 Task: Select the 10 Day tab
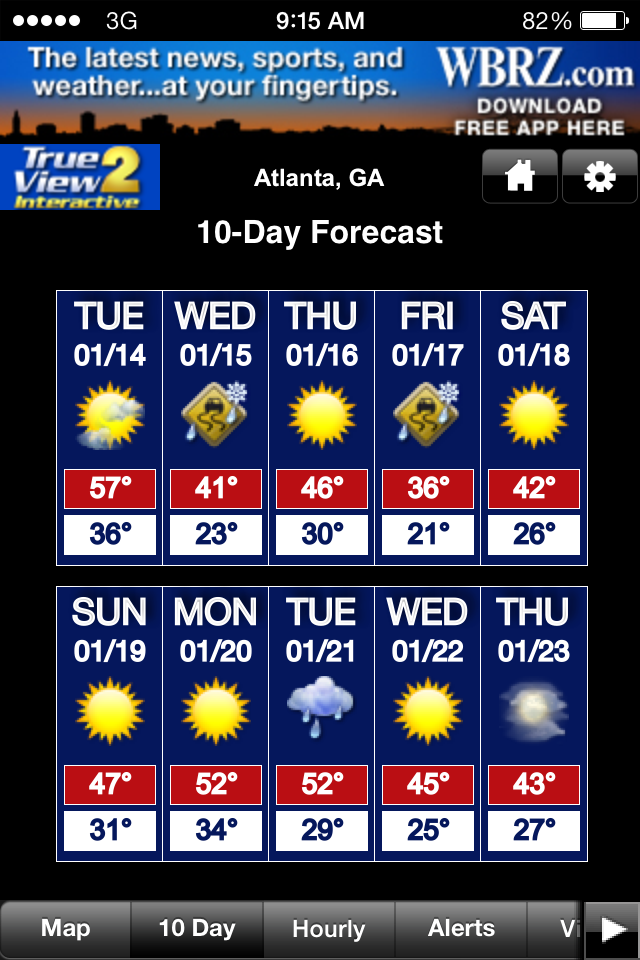coord(197,929)
